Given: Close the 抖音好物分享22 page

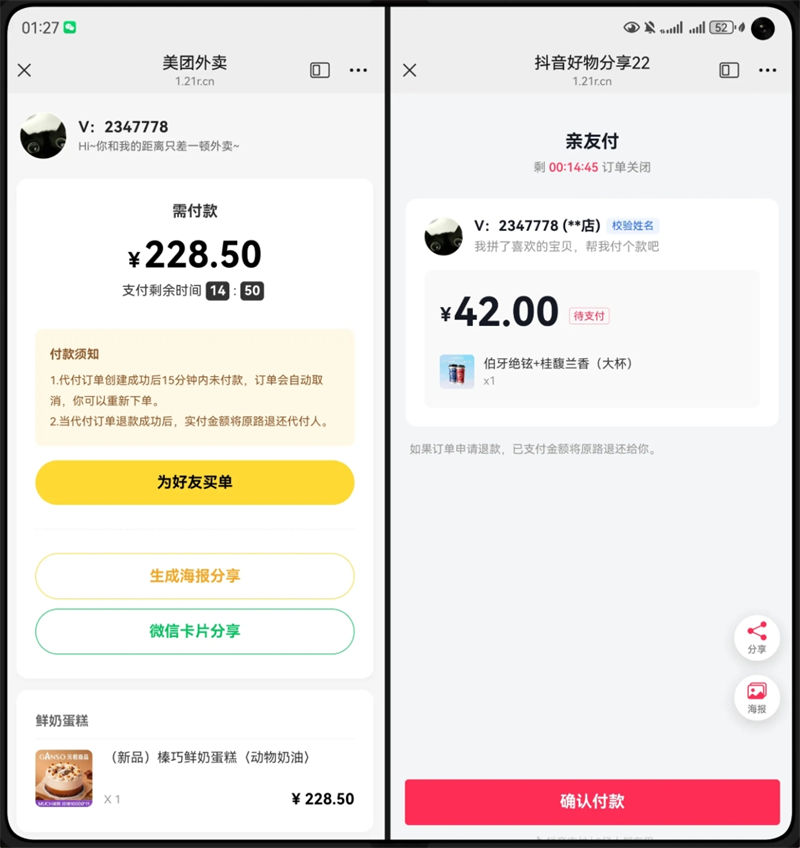Looking at the screenshot, I should click(409, 70).
